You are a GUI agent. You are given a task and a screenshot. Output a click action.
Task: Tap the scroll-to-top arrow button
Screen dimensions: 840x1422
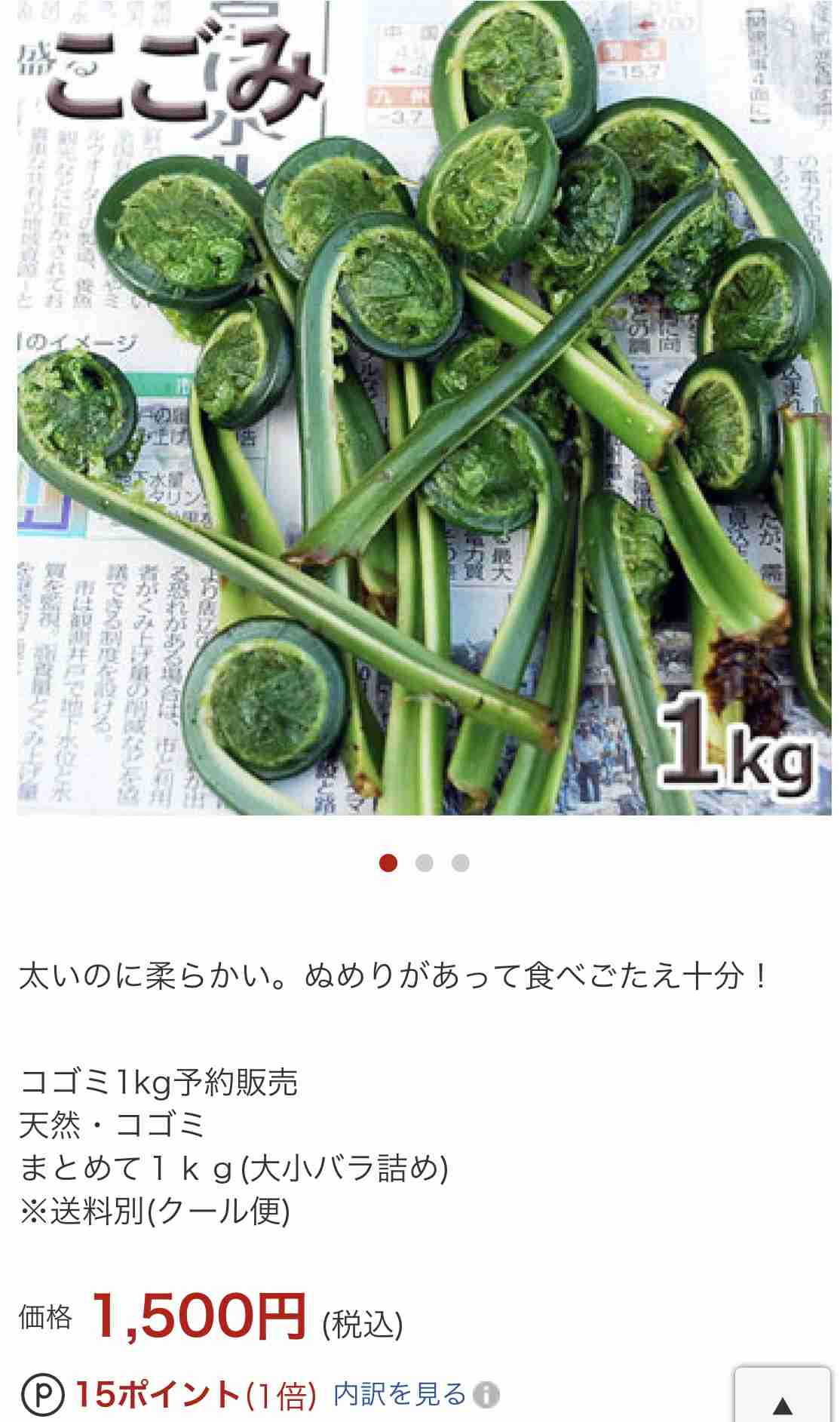782,1396
